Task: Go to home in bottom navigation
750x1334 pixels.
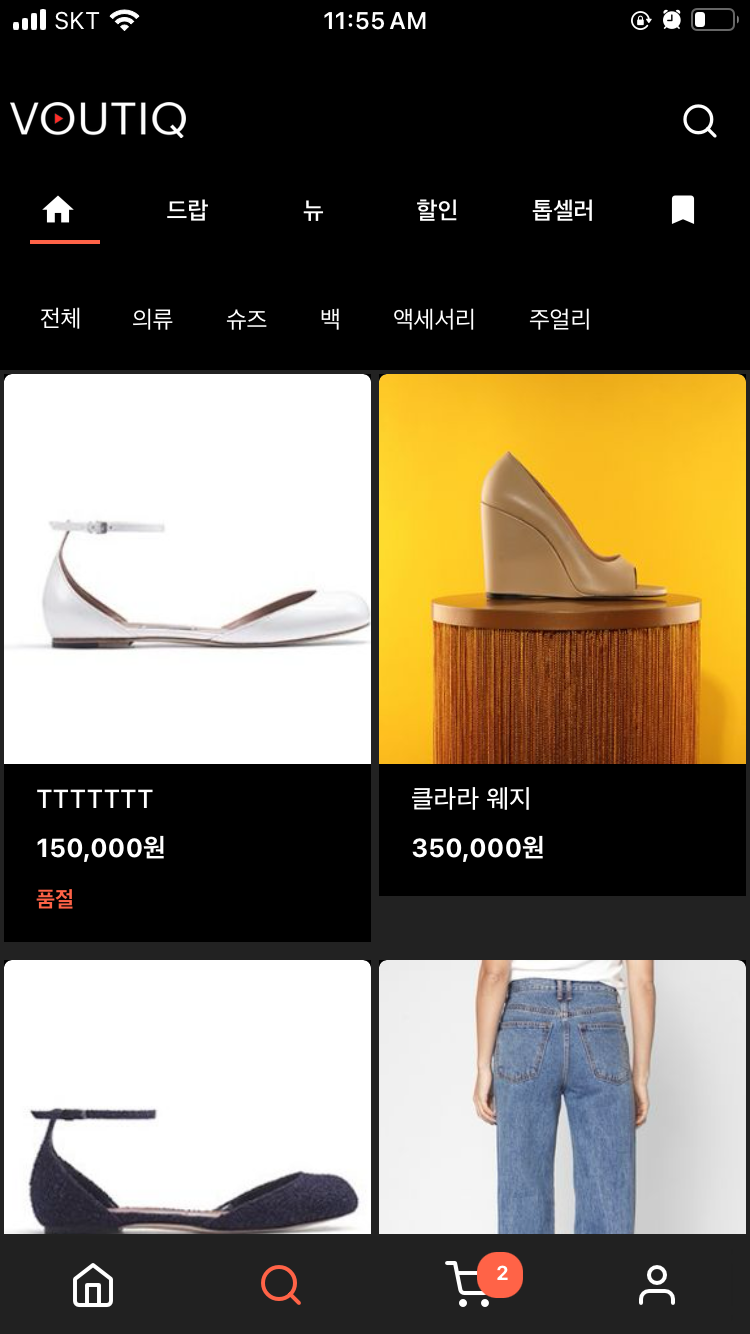Action: click(93, 1285)
